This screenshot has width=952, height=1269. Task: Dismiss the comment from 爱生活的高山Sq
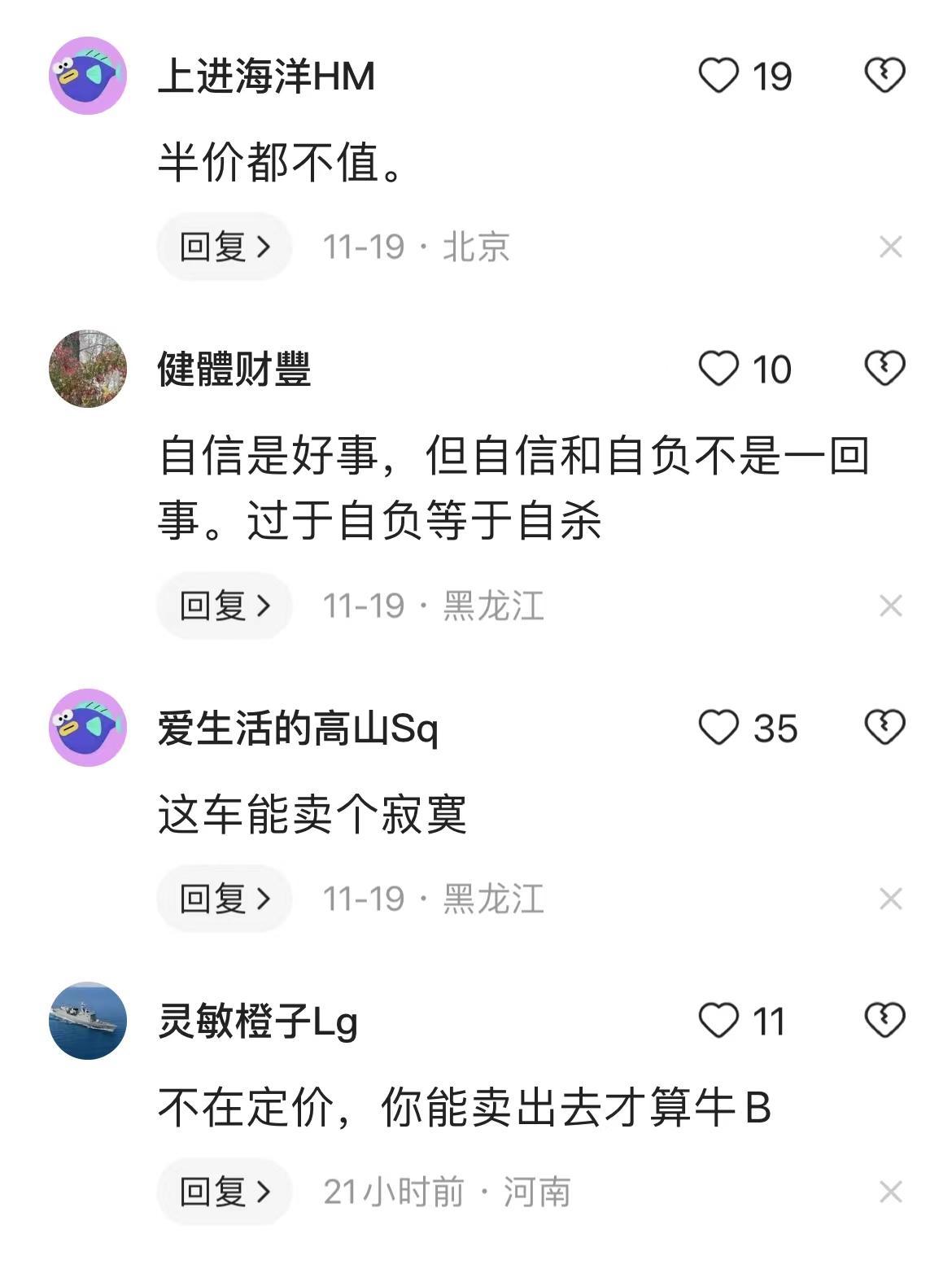pos(891,899)
